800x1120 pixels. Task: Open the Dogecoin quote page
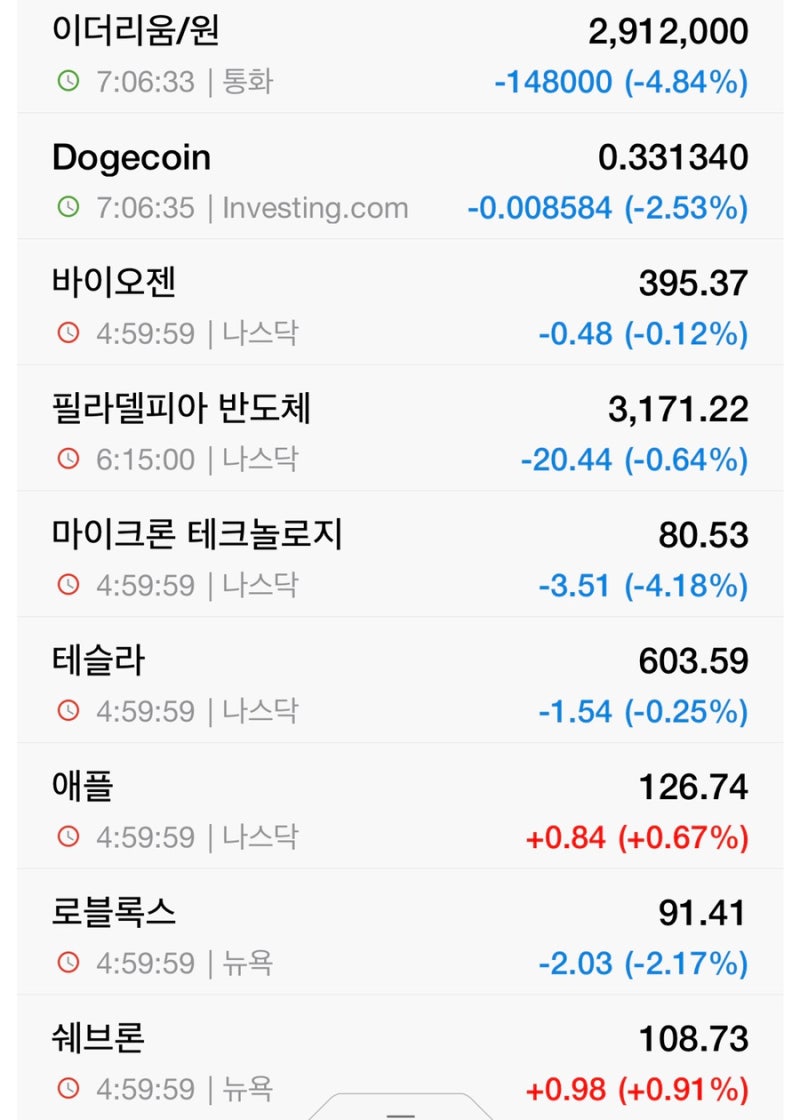[400, 180]
